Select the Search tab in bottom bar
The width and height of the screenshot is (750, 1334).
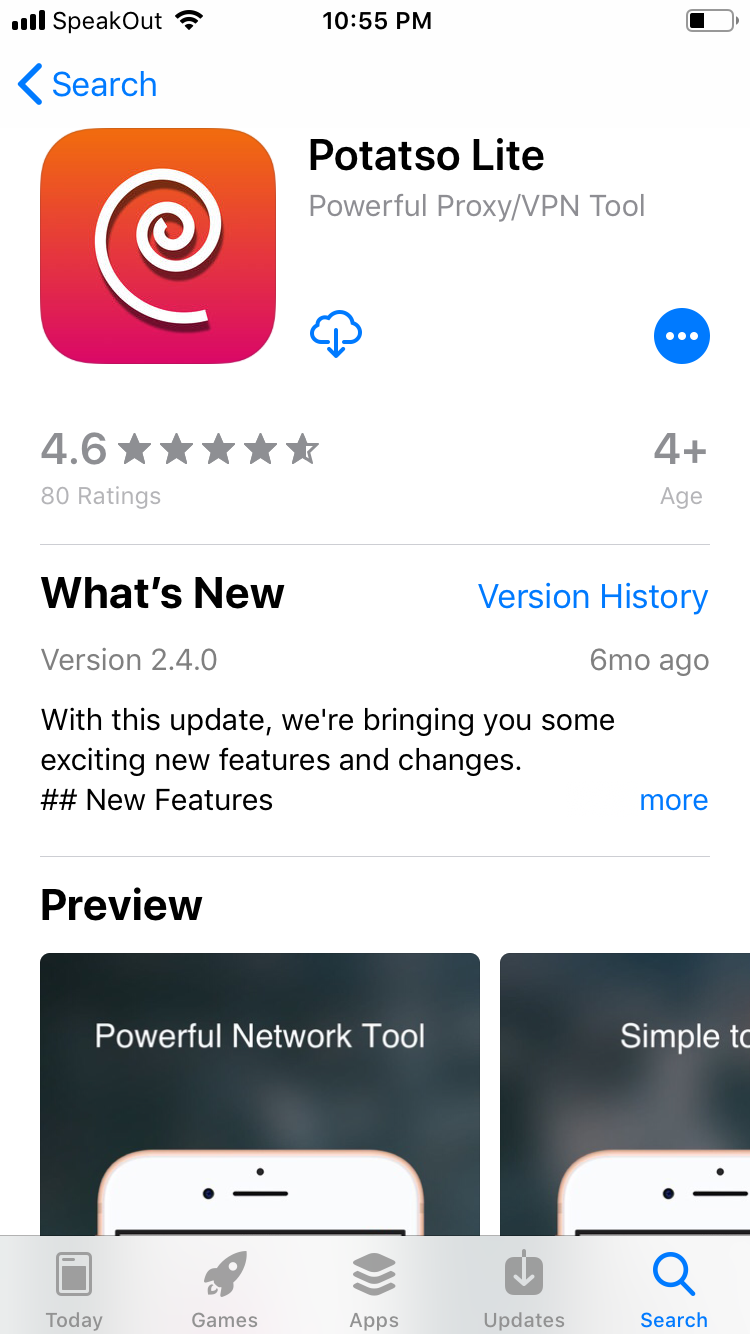click(x=673, y=1290)
